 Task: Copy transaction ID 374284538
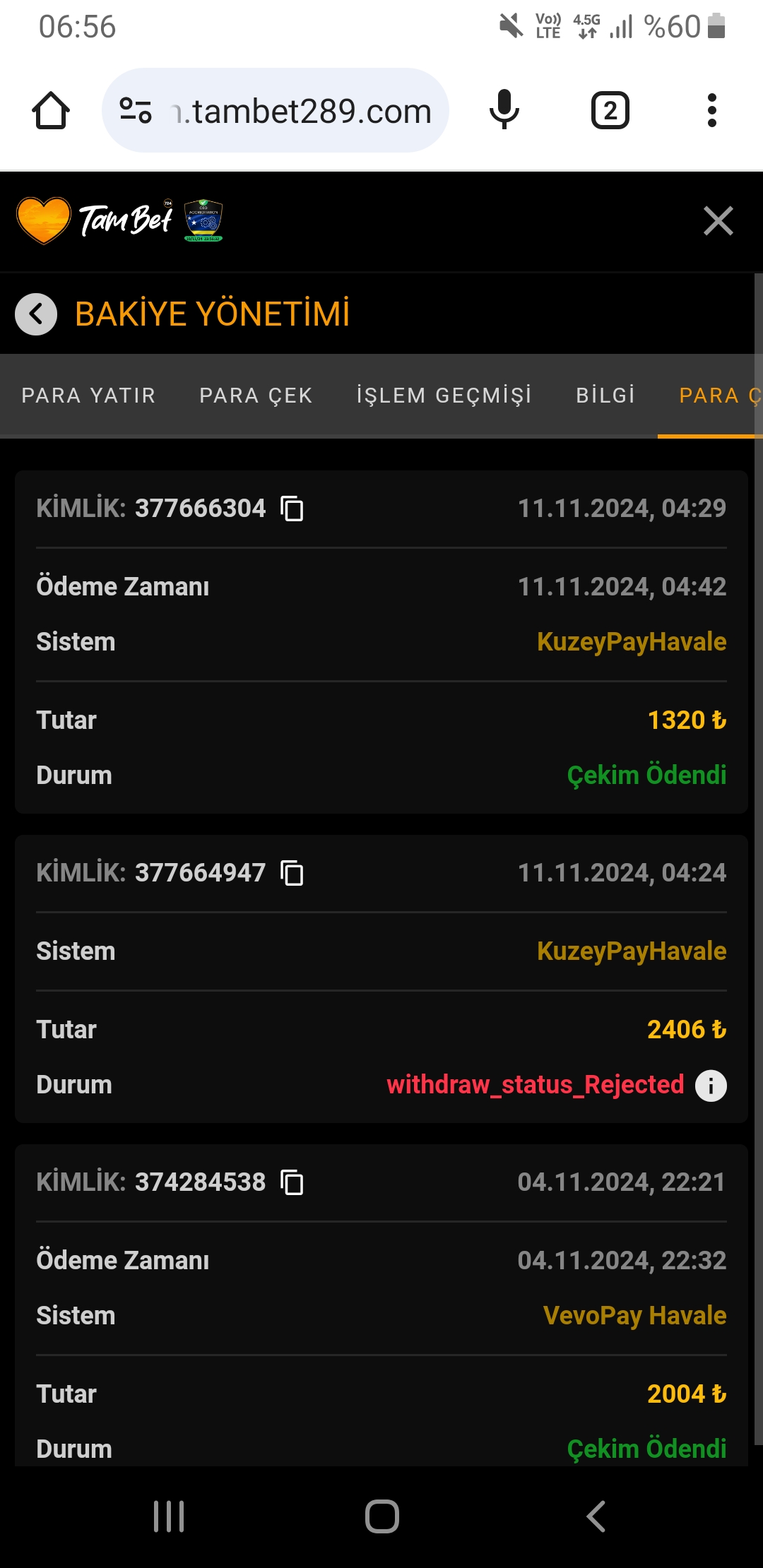[292, 1182]
